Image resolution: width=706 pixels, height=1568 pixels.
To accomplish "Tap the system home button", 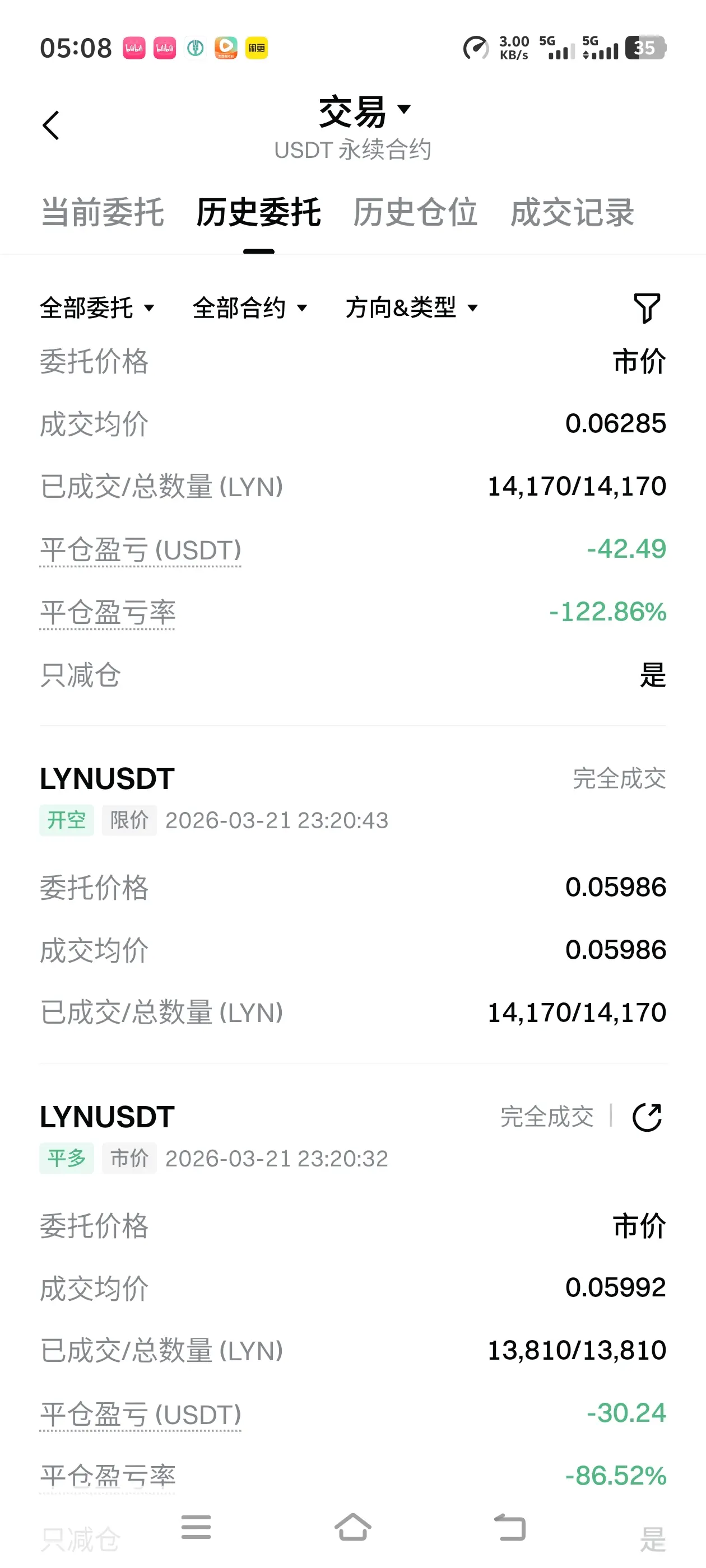I will 352,1527.
